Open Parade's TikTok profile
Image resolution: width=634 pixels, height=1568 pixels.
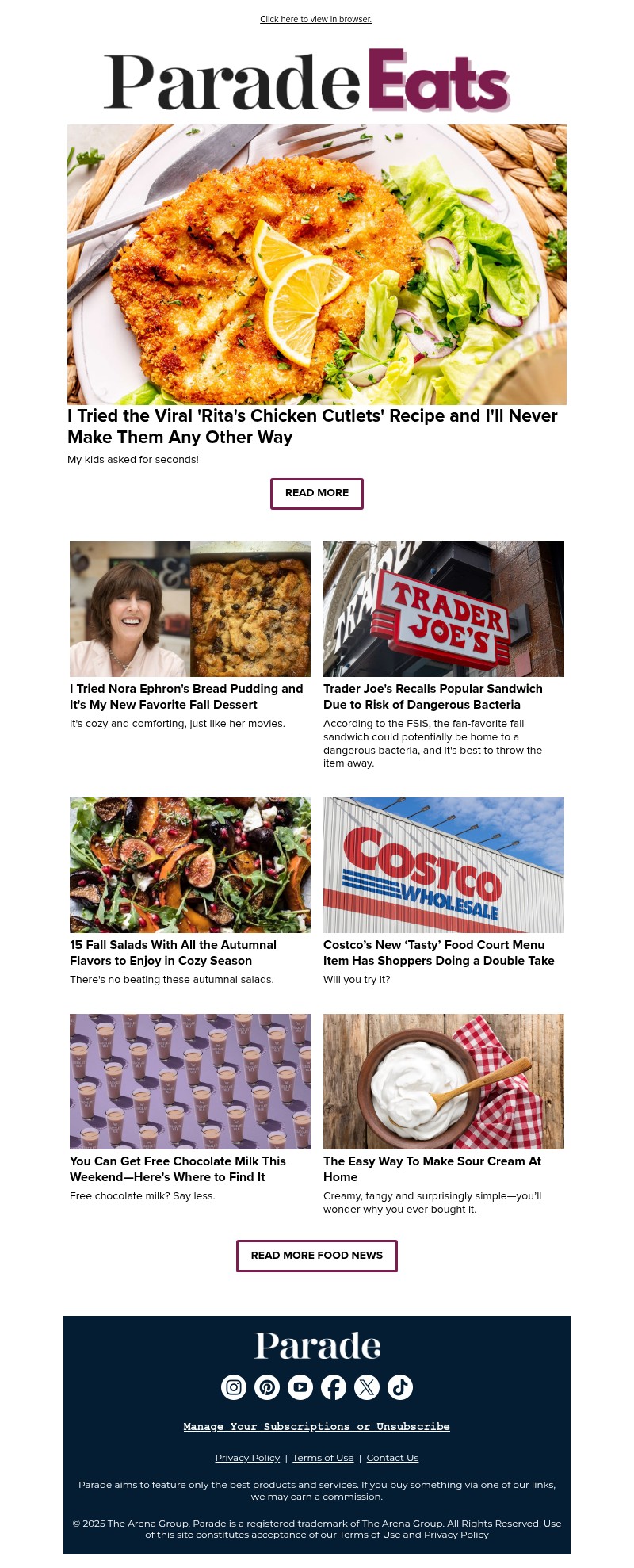[400, 1387]
